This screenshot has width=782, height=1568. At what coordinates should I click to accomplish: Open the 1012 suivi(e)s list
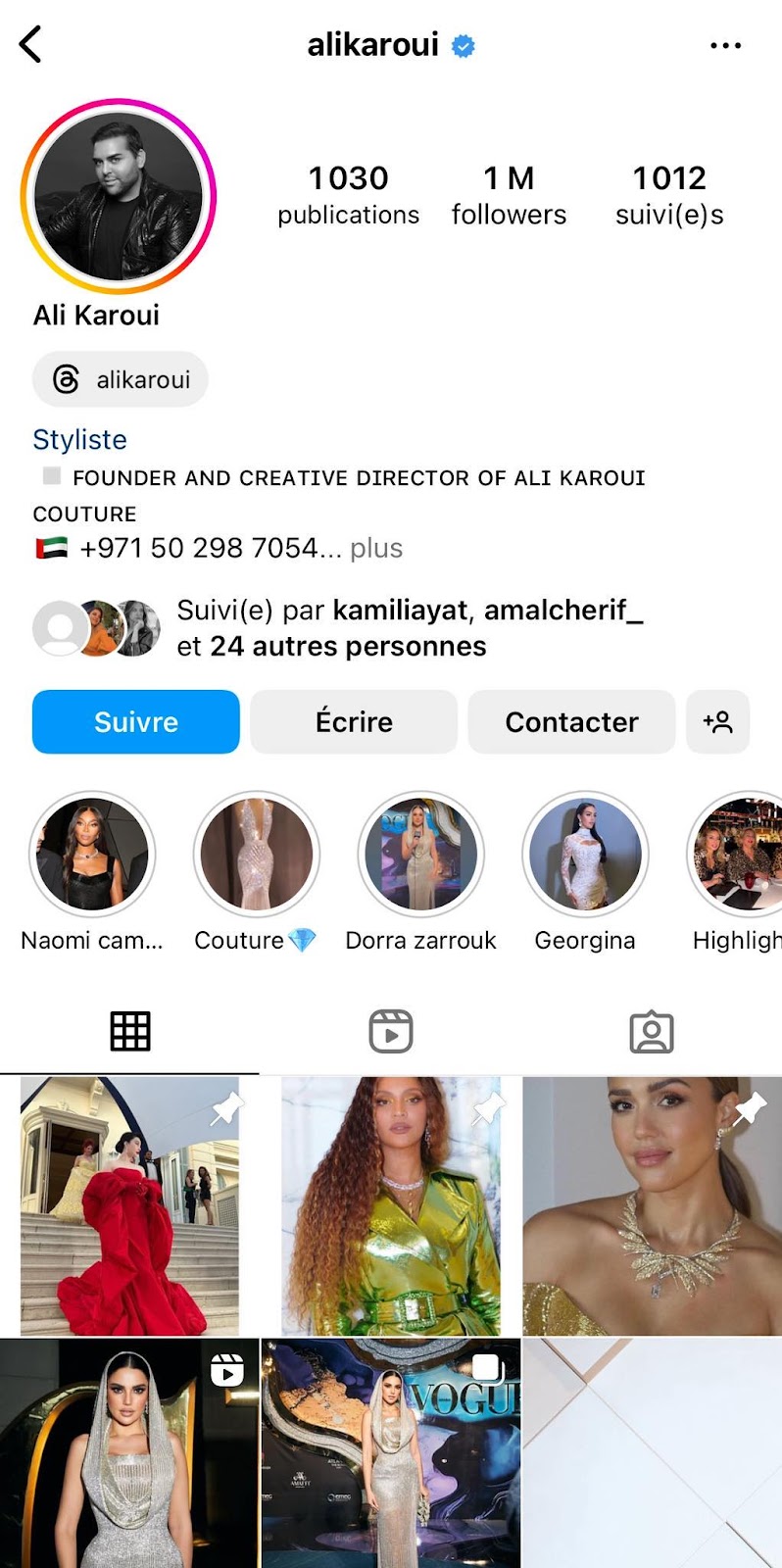tap(669, 195)
